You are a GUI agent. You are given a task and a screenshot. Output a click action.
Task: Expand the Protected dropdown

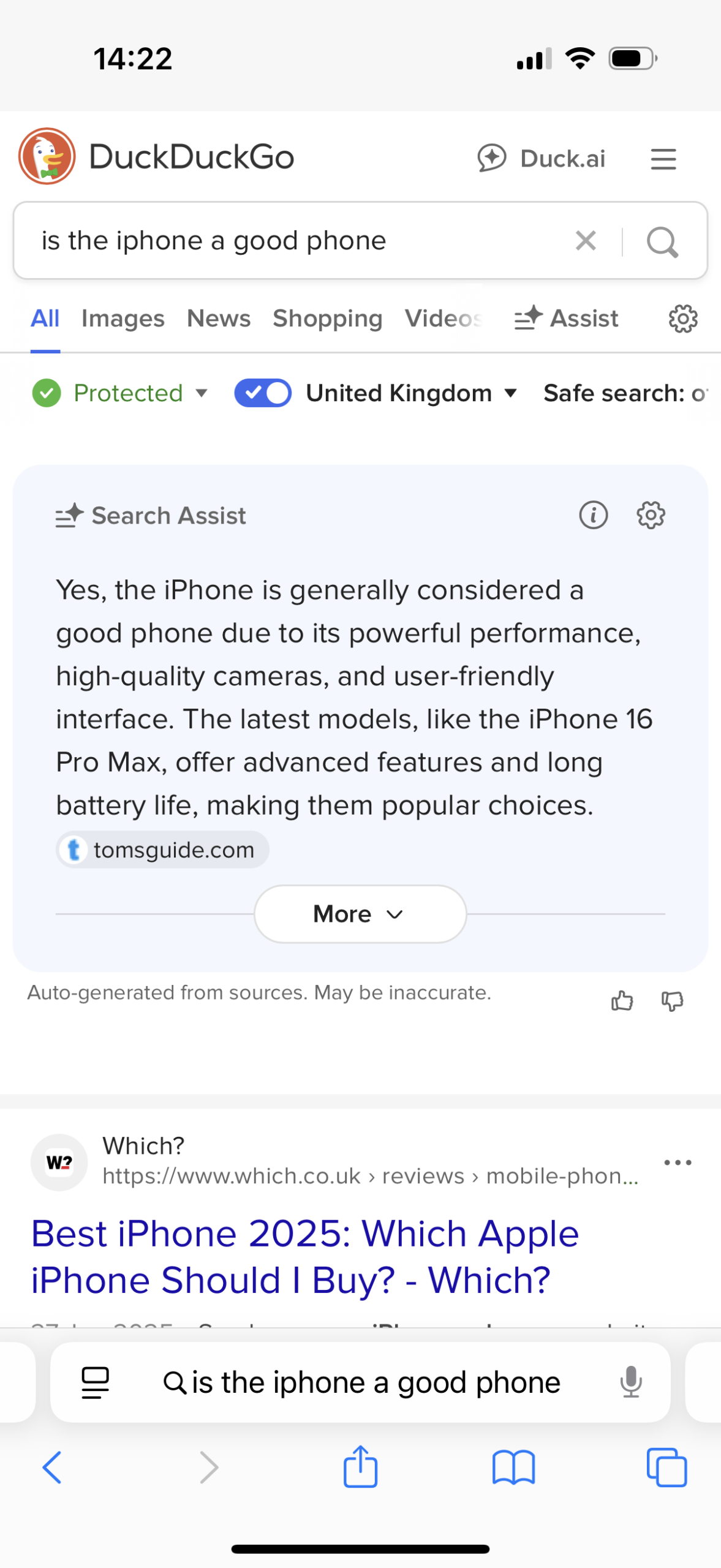click(121, 393)
